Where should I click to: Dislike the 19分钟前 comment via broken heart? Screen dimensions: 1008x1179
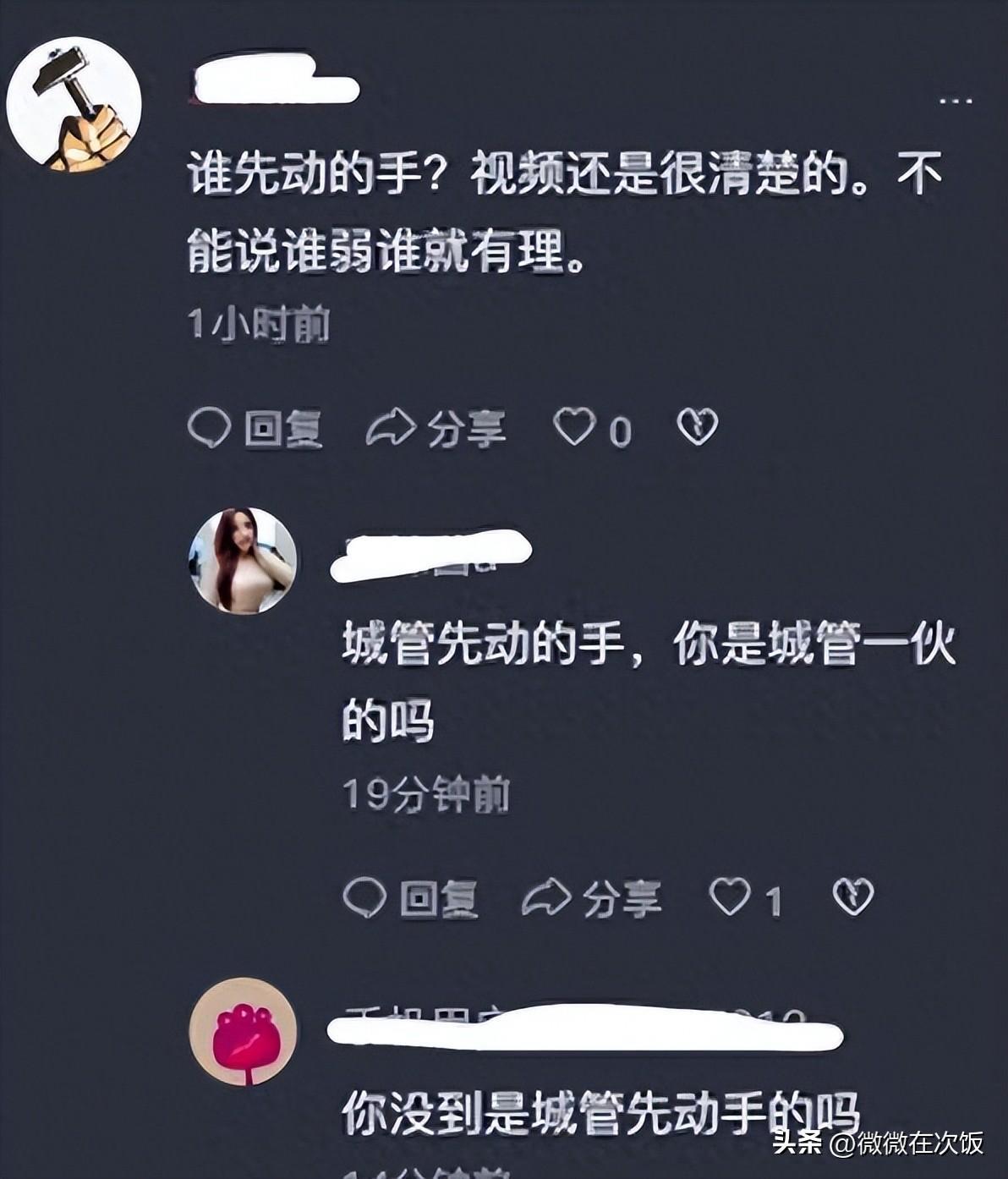click(853, 897)
